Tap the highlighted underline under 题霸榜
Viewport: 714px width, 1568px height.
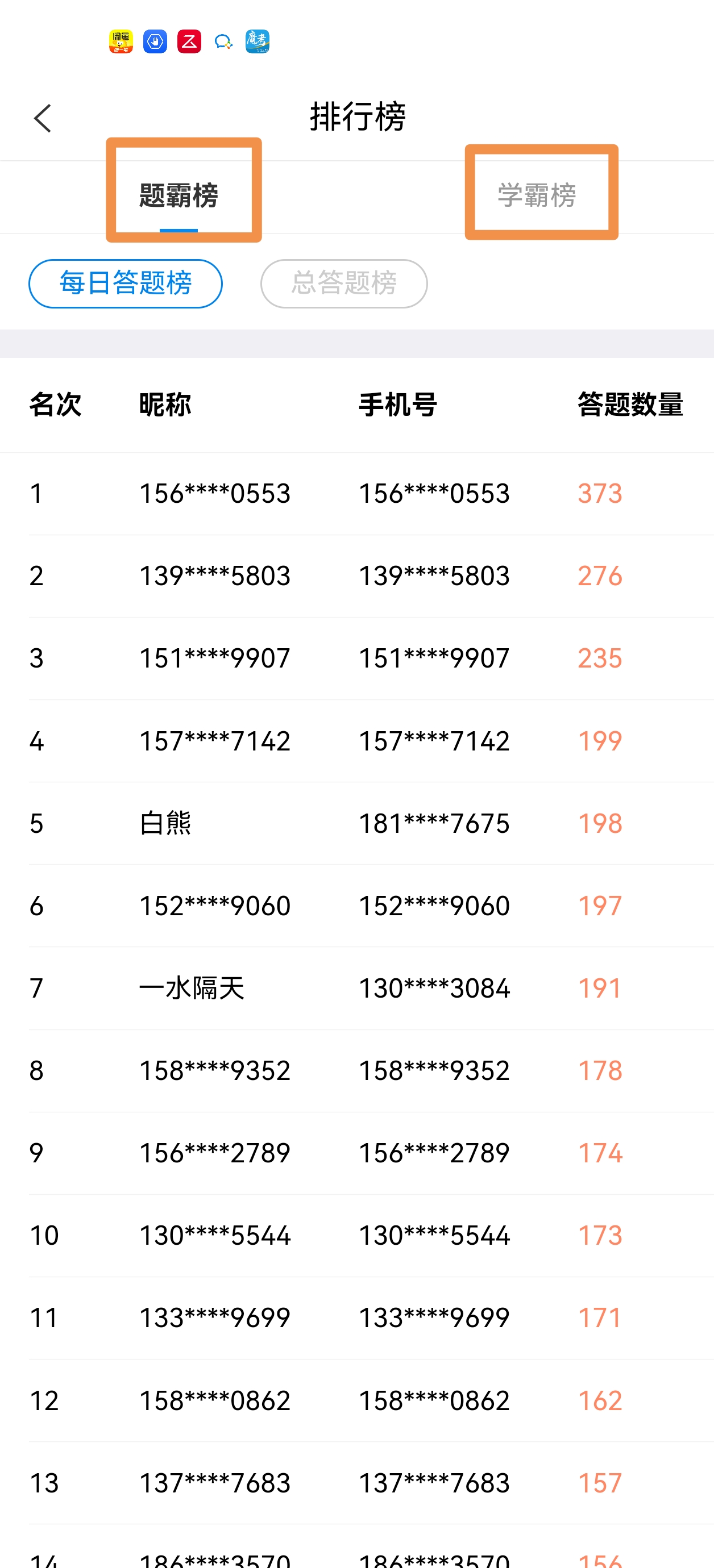point(179,231)
